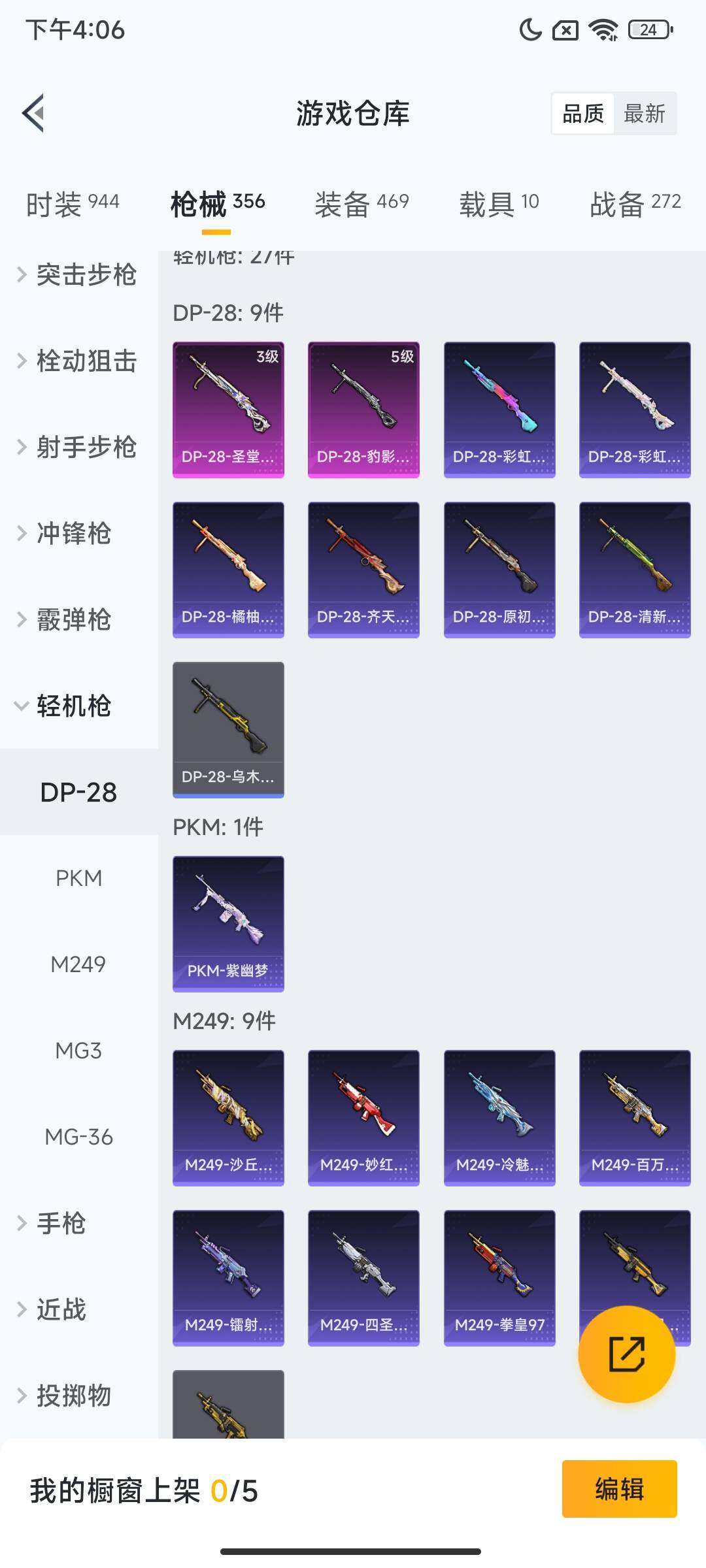Open the DP-28-圣堂 level 3 skin

click(228, 410)
